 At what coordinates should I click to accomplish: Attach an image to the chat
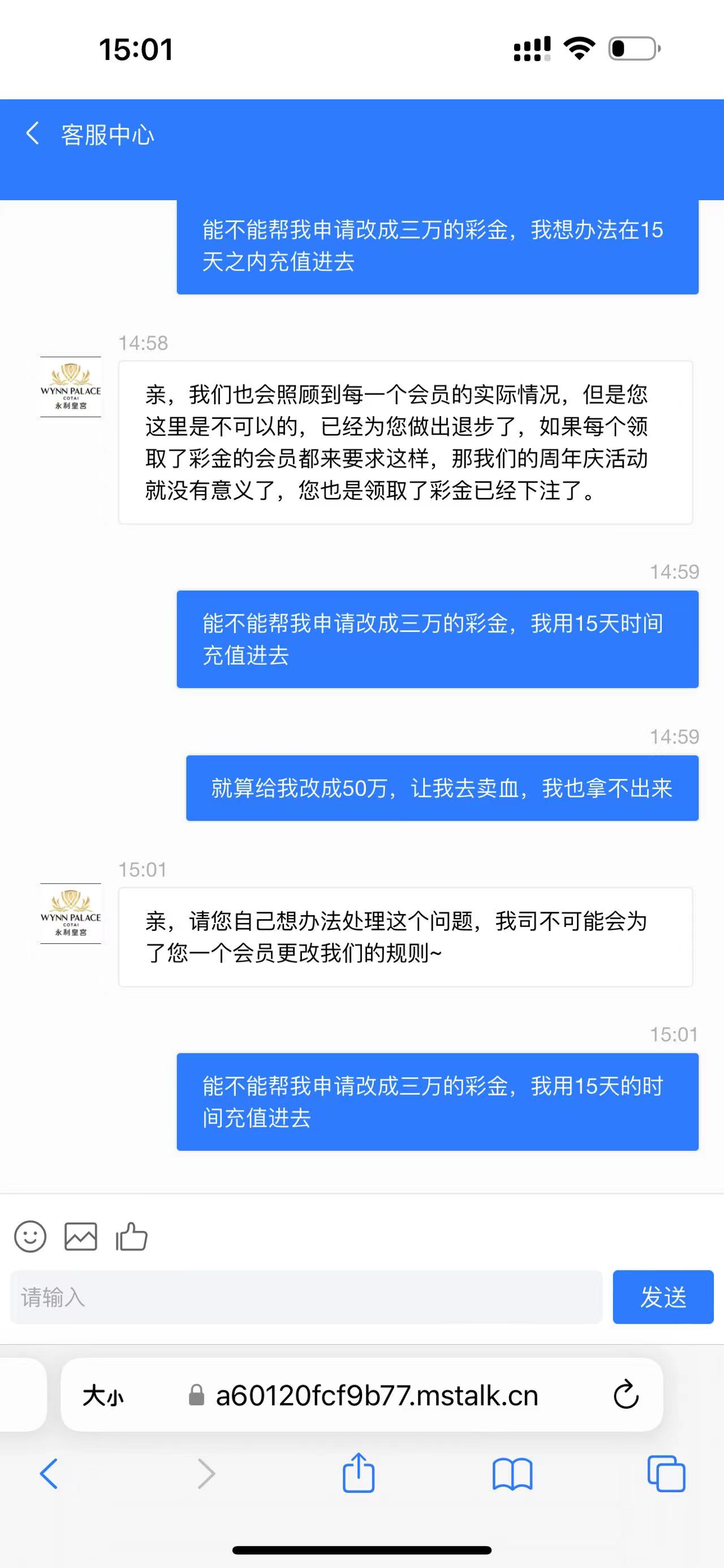(80, 1236)
